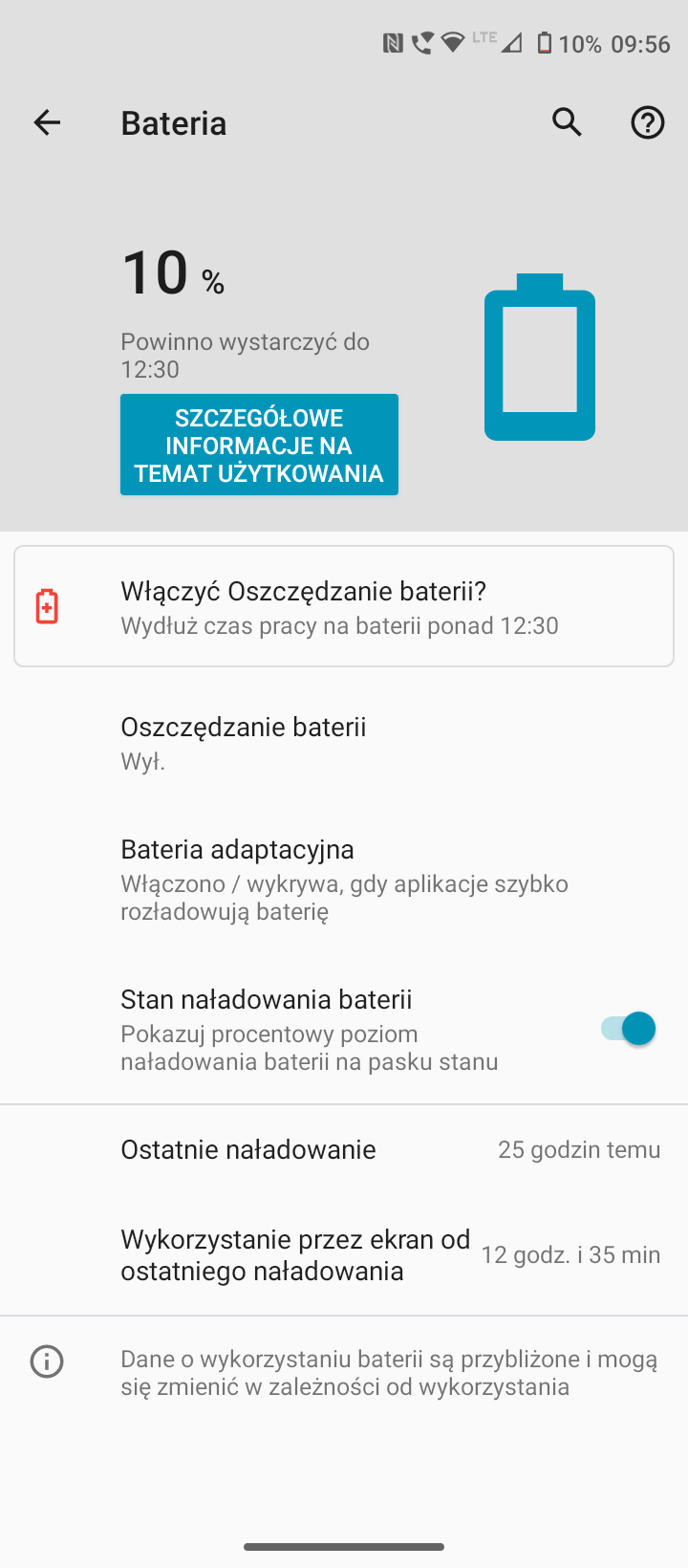The height and width of the screenshot is (1568, 688).
Task: Toggle off Stan naładowania baterii
Action: pos(628,1029)
